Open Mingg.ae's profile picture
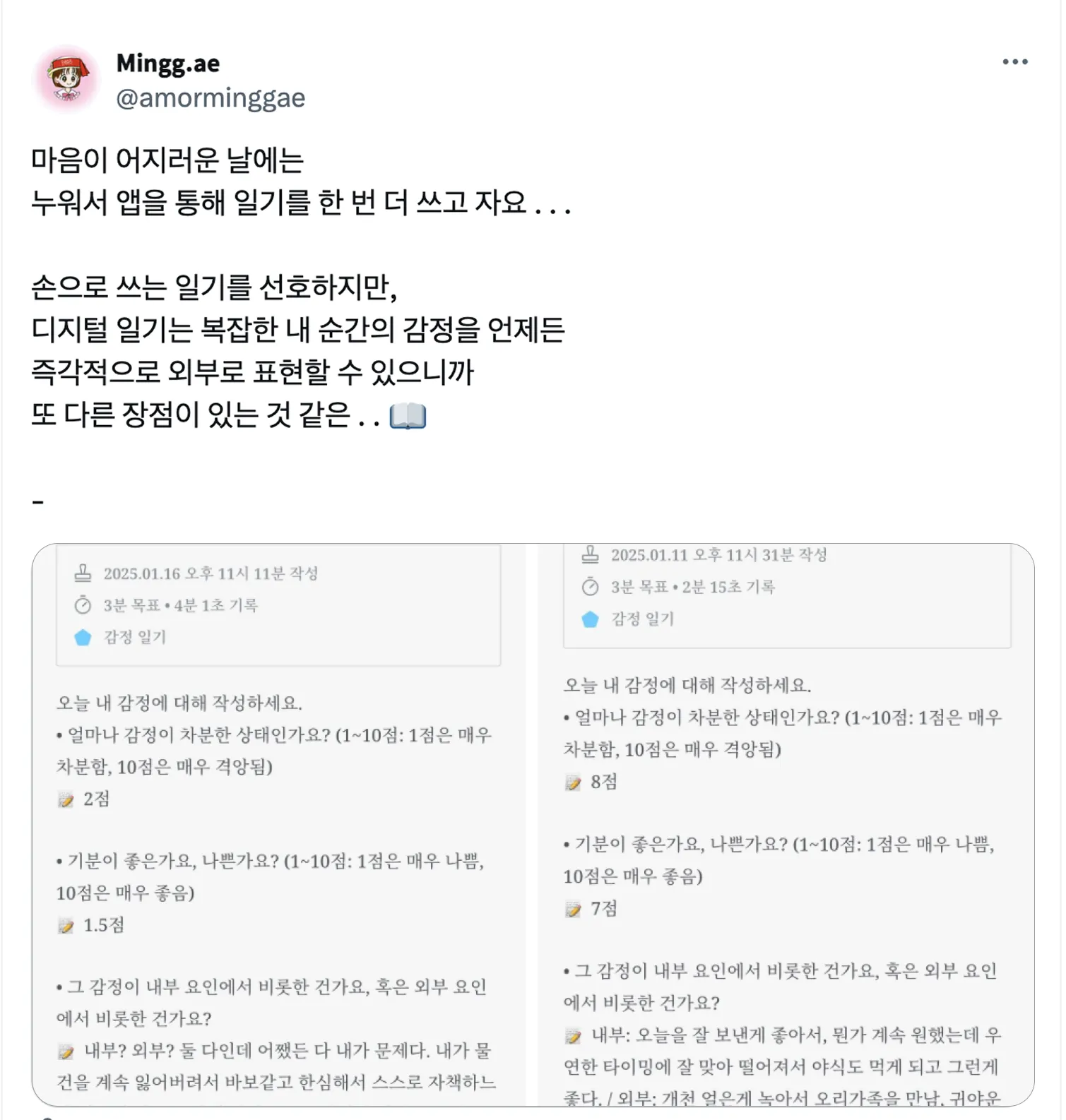This screenshot has height=1120, width=1066. click(x=67, y=80)
